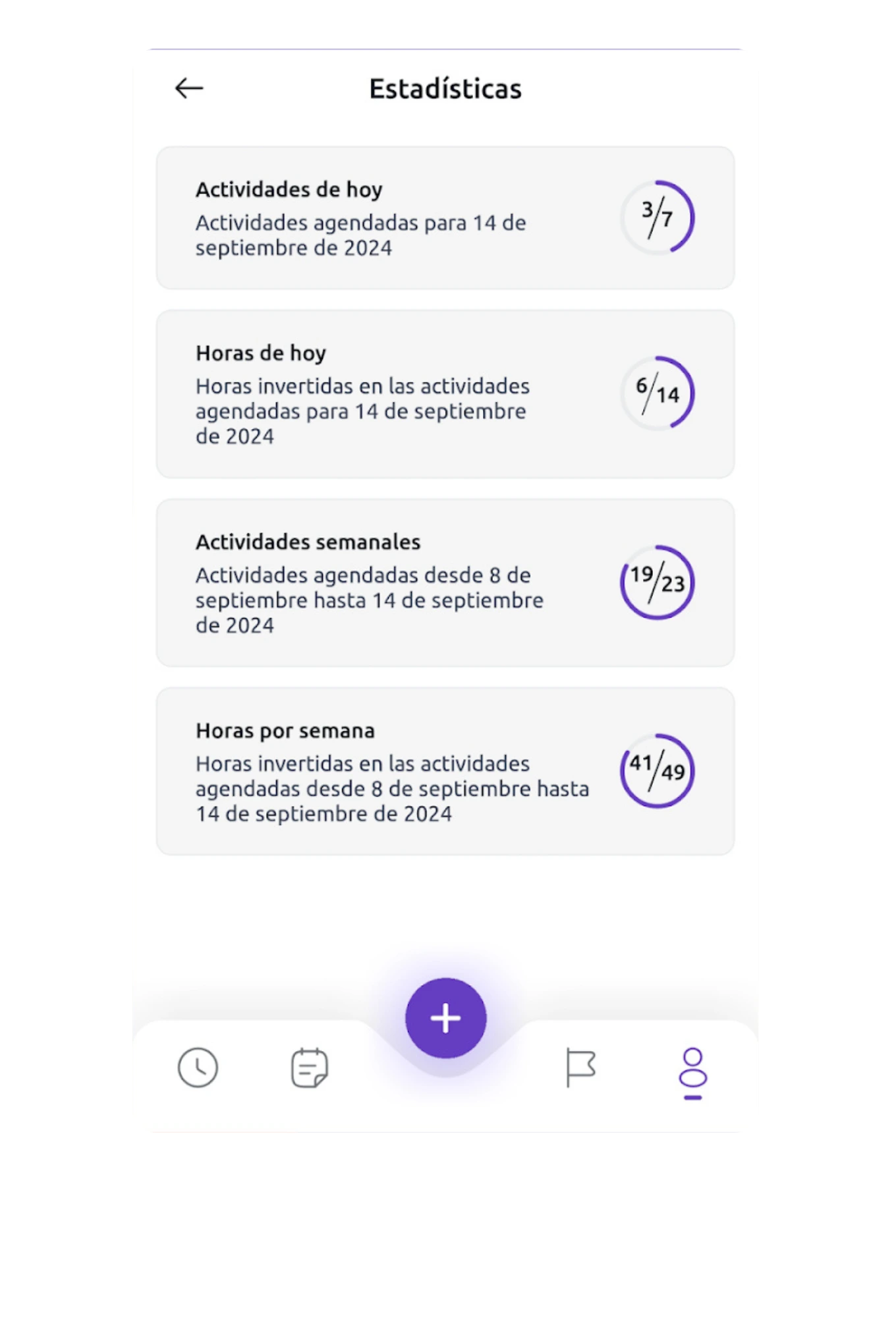
Task: Open the profile icon in bottom navigation
Action: (693, 1068)
